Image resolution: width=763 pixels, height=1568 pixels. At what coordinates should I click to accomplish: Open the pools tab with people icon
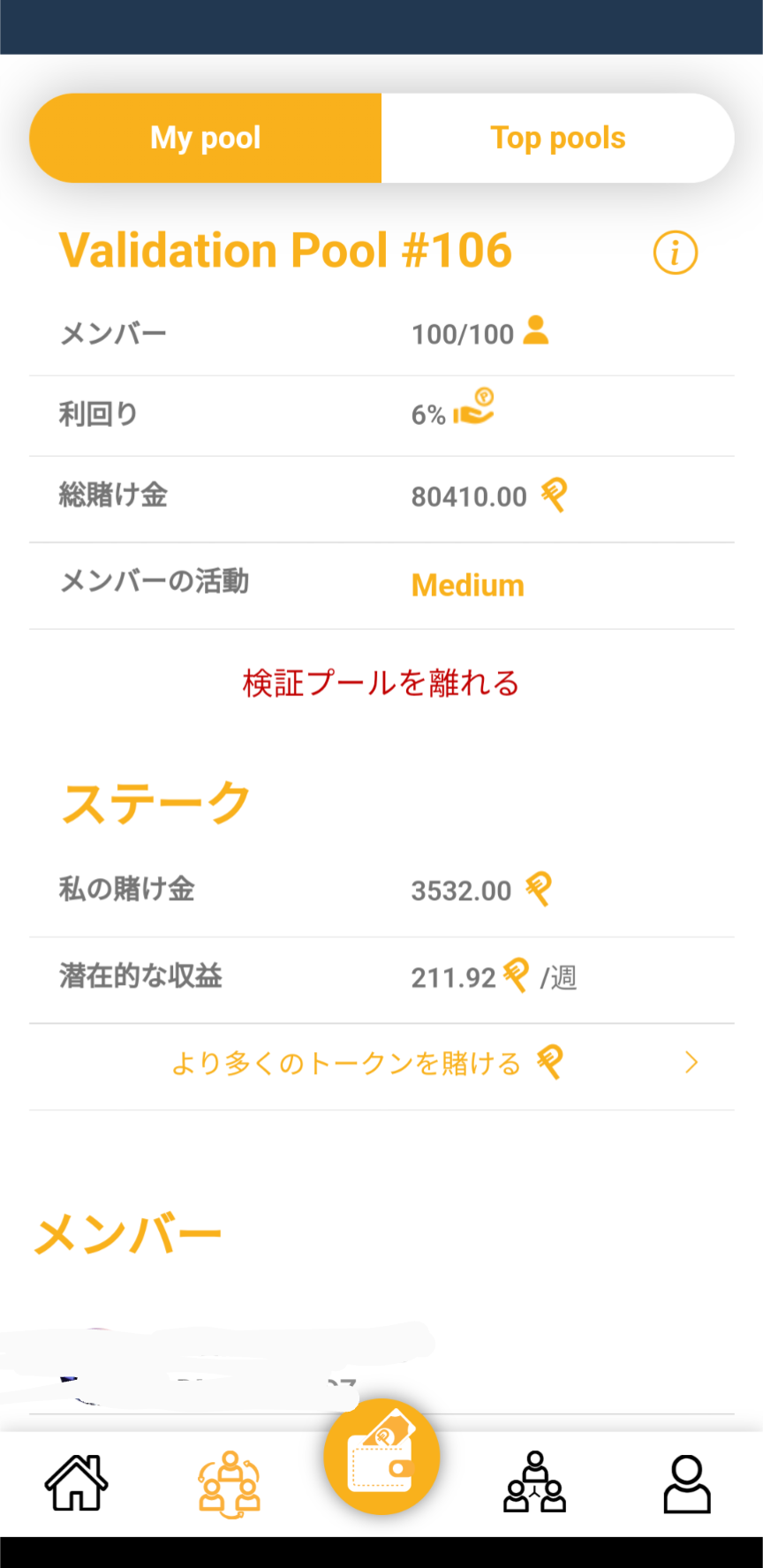[230, 1483]
